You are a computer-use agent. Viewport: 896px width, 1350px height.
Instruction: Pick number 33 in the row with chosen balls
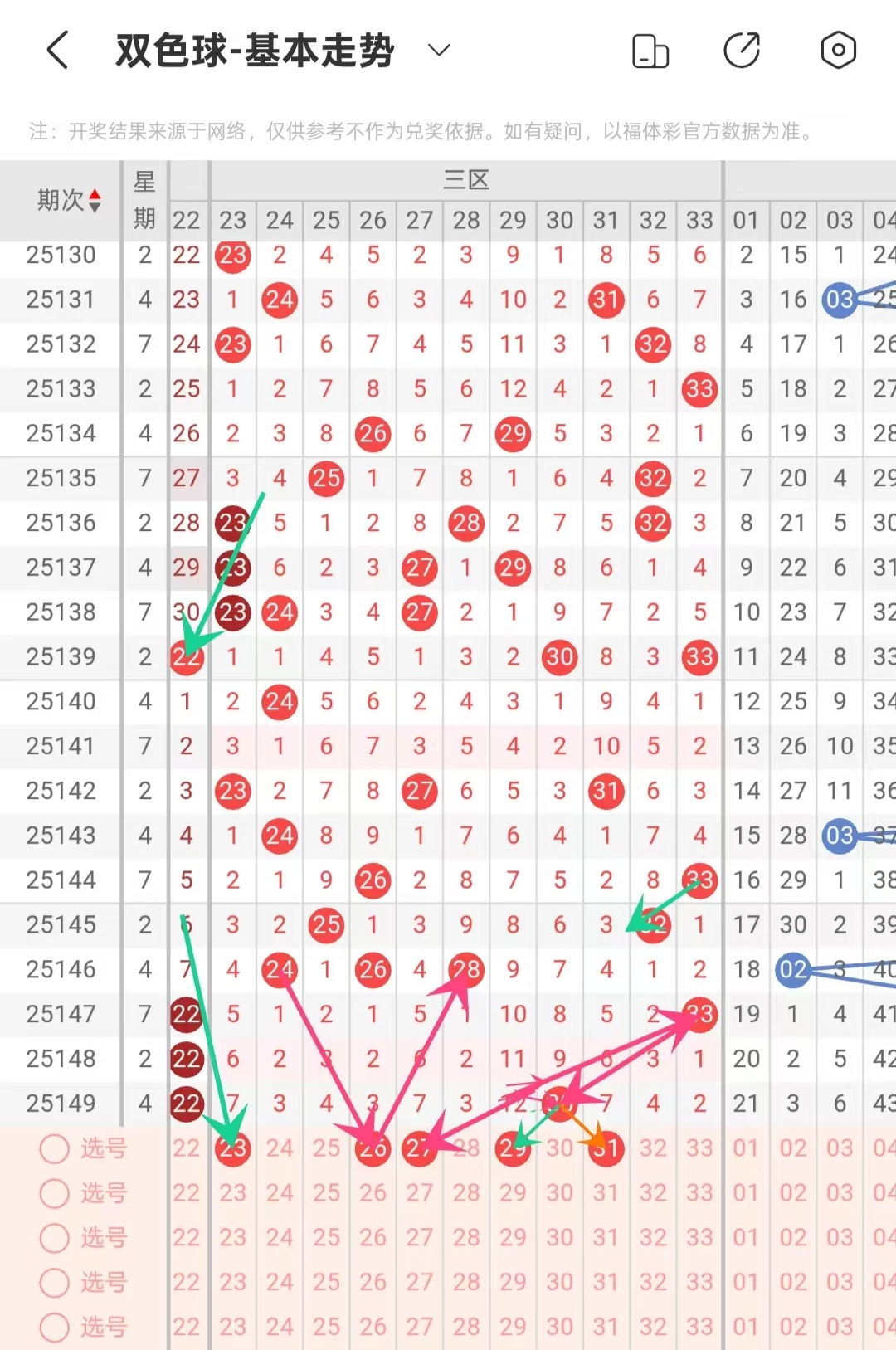(x=699, y=1148)
